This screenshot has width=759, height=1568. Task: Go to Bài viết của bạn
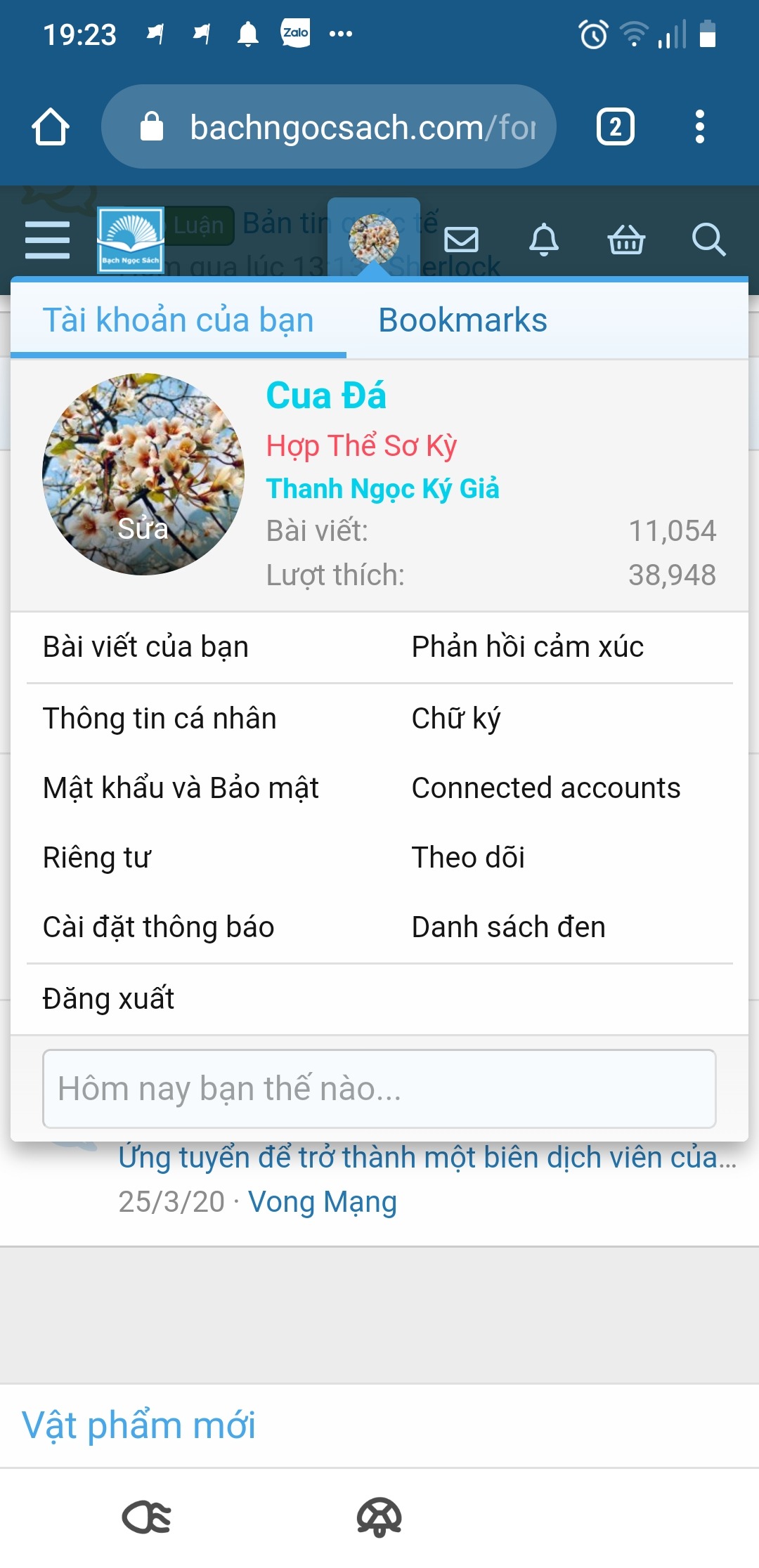coord(145,647)
